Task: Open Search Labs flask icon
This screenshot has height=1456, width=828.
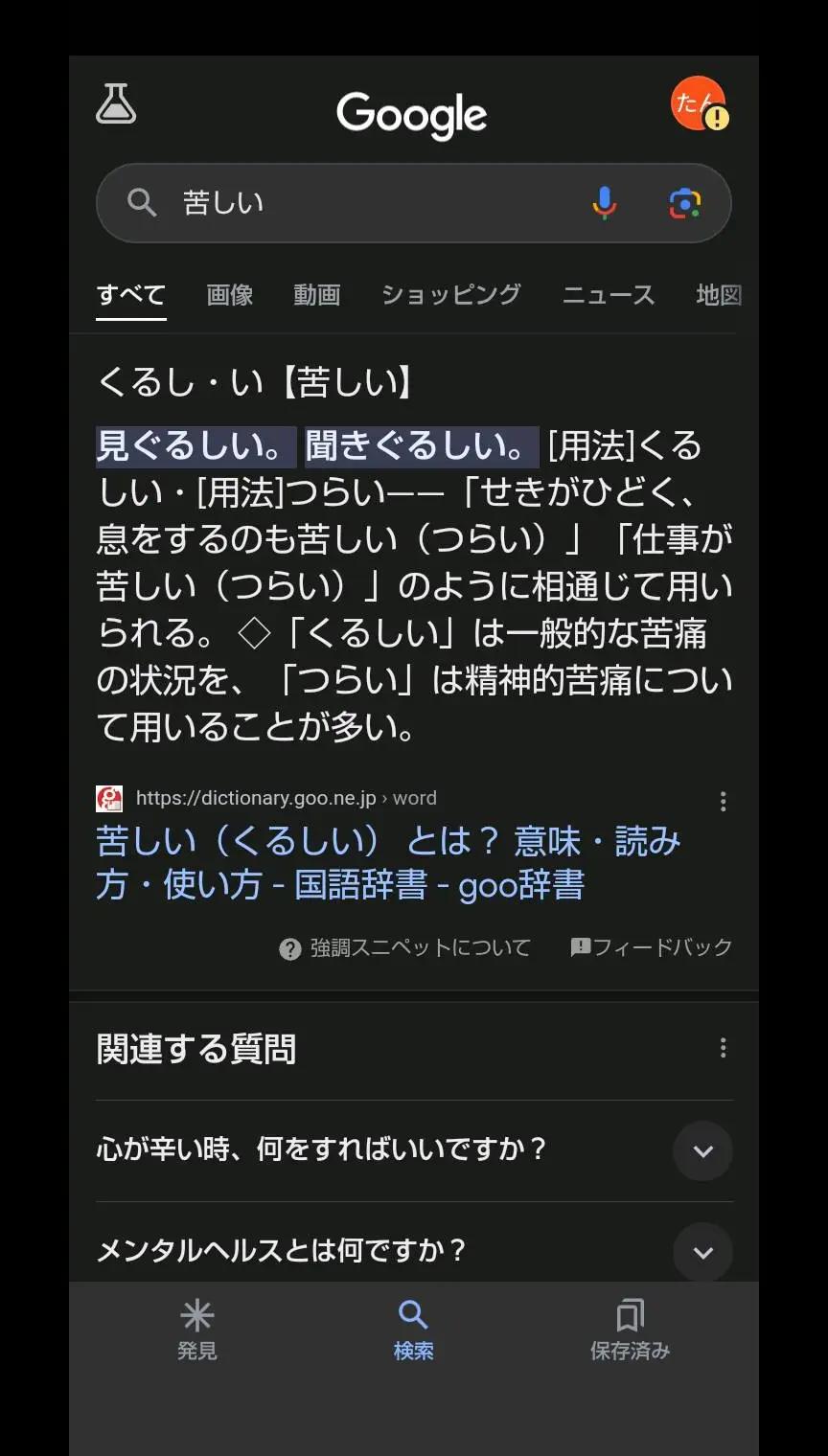Action: 116,104
